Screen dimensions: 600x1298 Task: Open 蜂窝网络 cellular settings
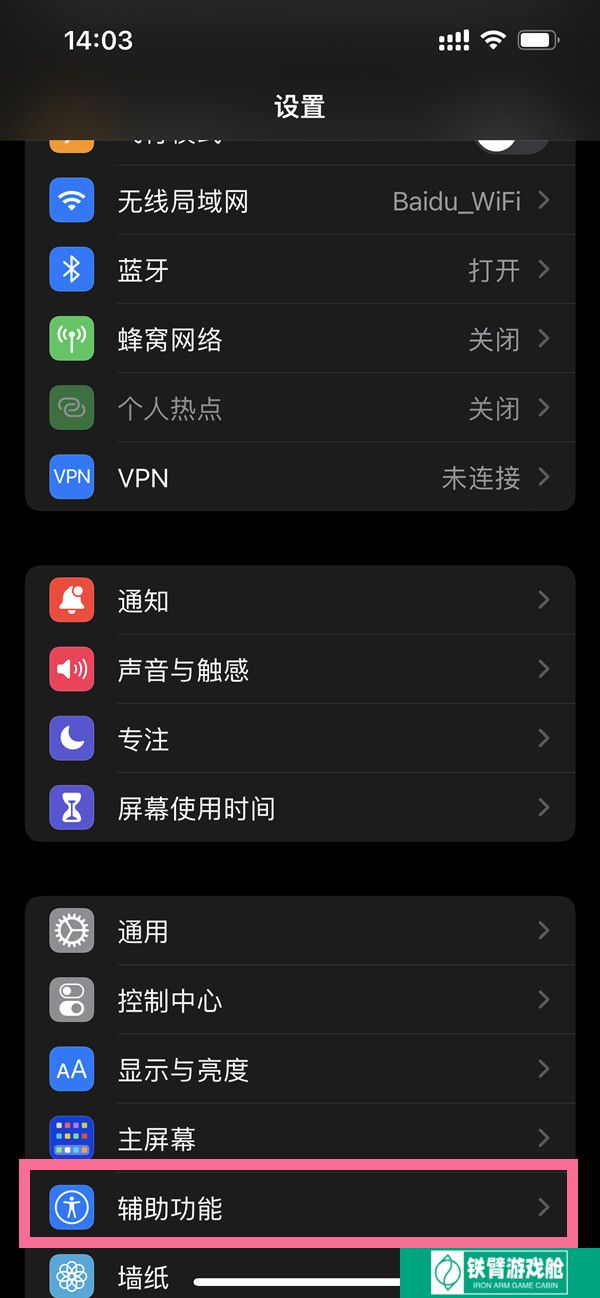(300, 339)
